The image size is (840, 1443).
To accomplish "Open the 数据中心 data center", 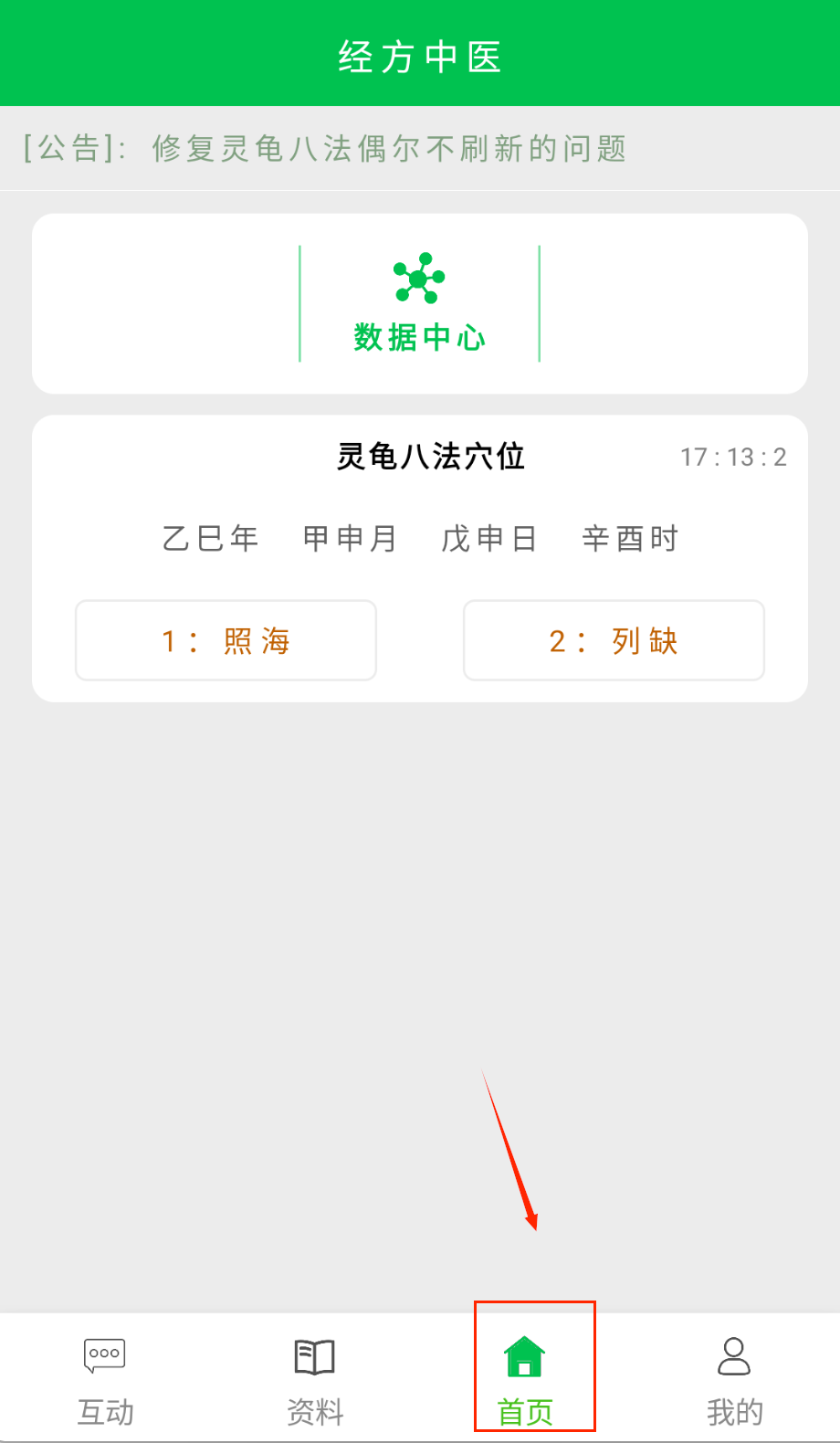I will click(x=419, y=303).
